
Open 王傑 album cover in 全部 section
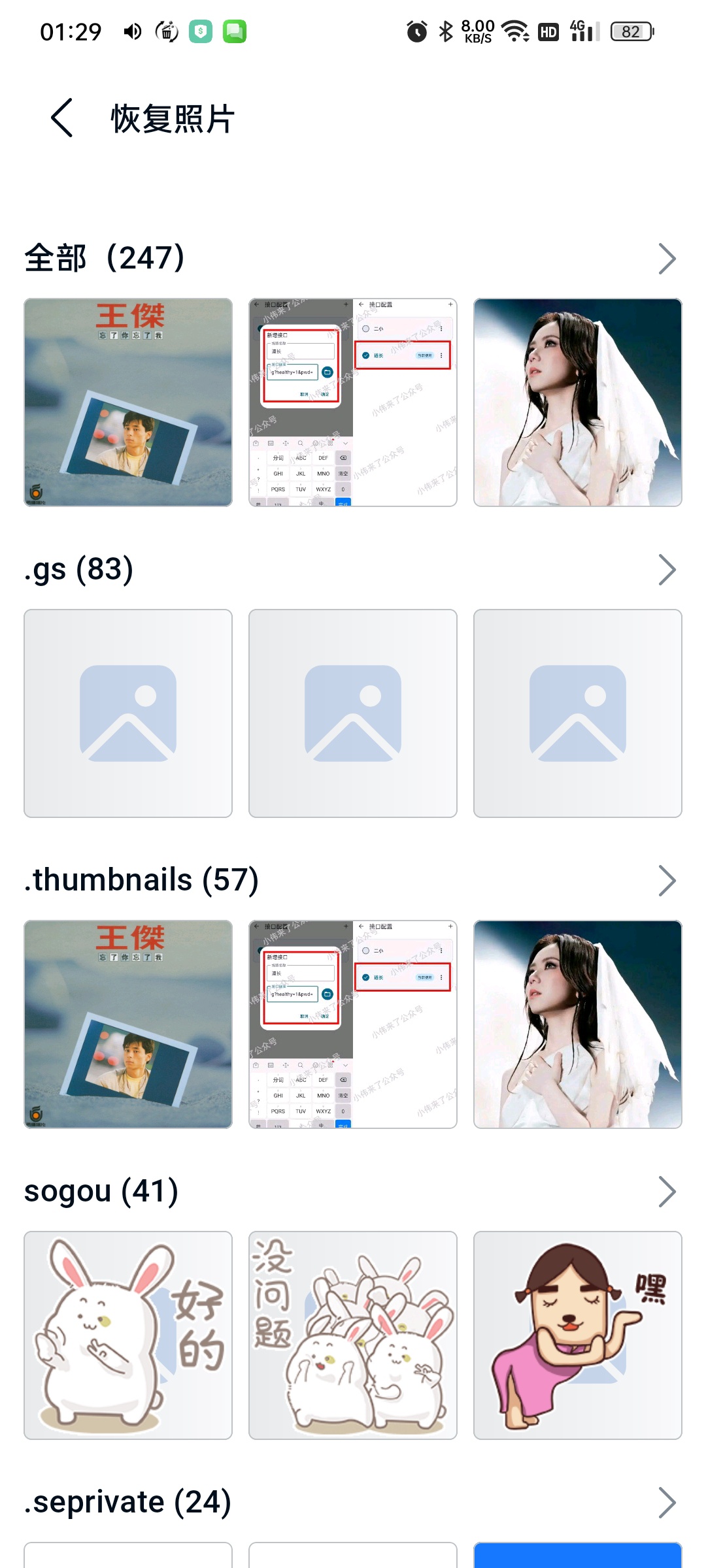click(x=128, y=402)
